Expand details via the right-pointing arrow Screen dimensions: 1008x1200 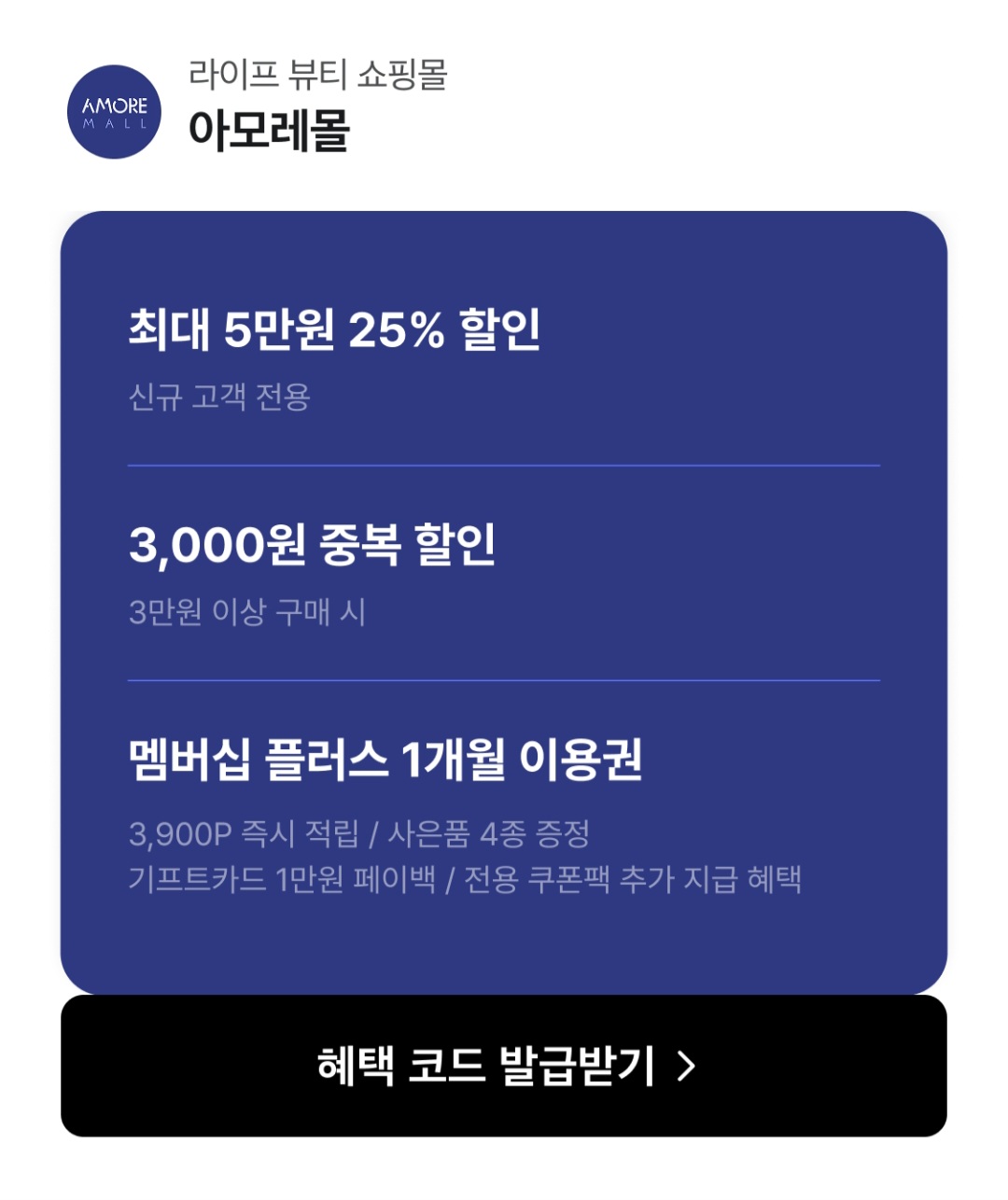coord(688,1067)
